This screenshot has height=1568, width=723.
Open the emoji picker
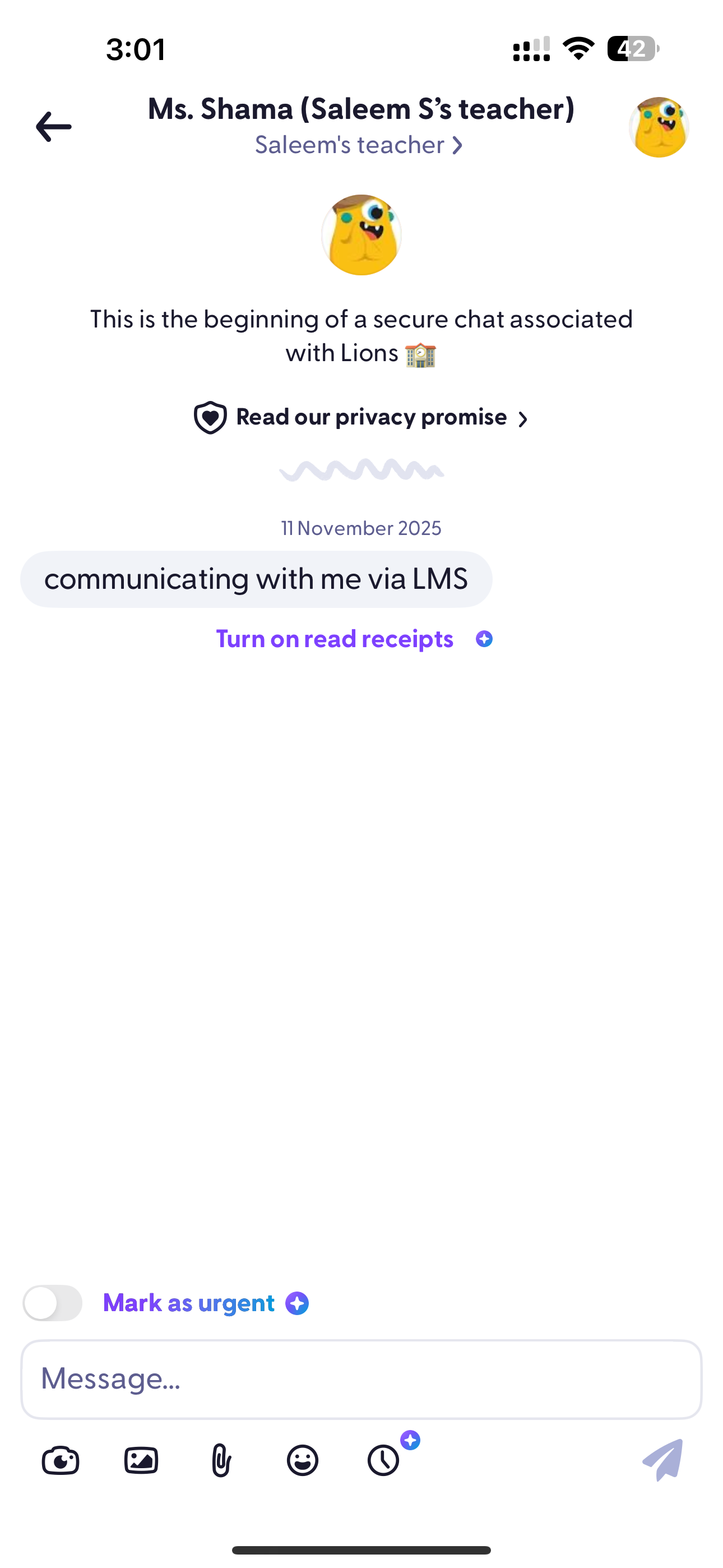click(303, 1460)
